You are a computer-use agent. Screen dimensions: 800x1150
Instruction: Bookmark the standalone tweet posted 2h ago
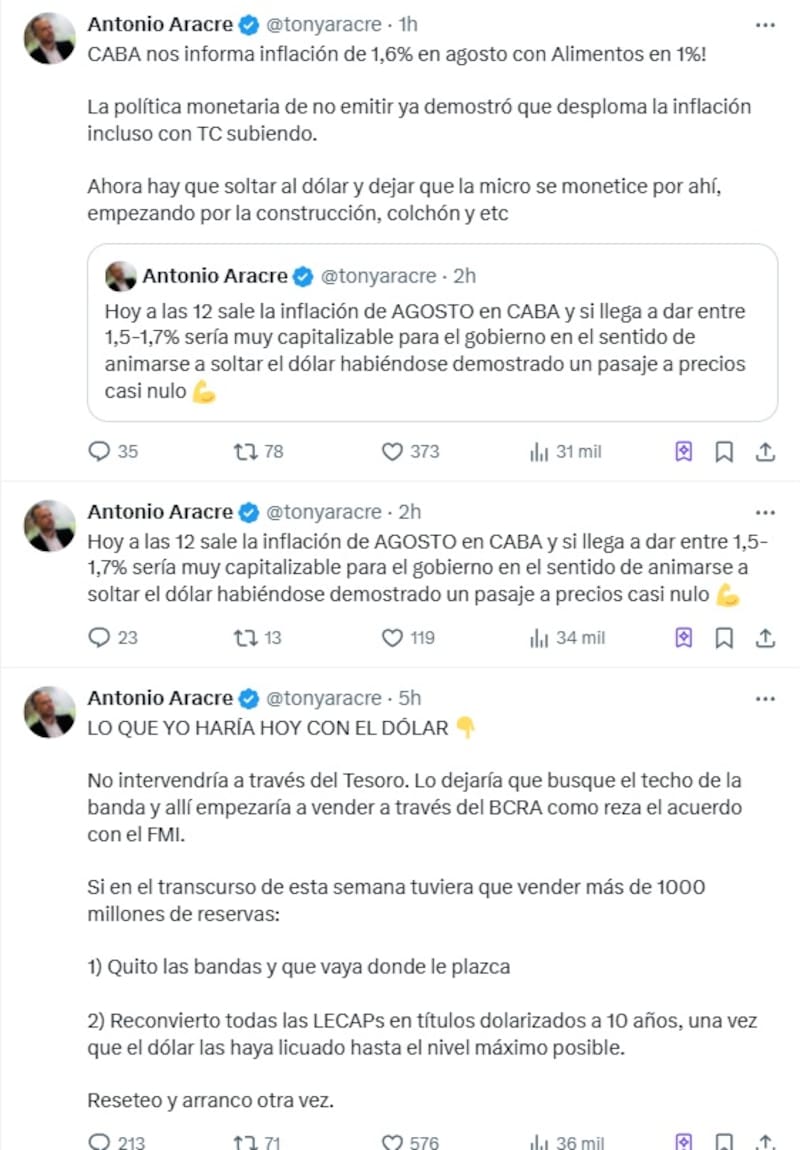(724, 637)
